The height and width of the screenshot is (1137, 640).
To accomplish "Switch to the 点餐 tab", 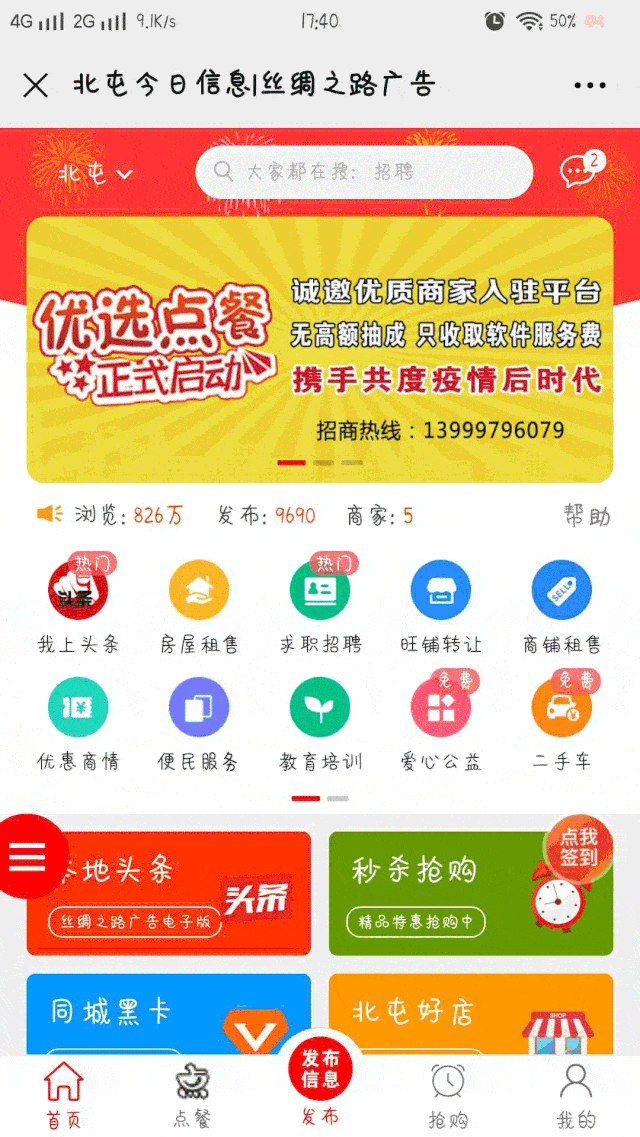I will tap(193, 1096).
